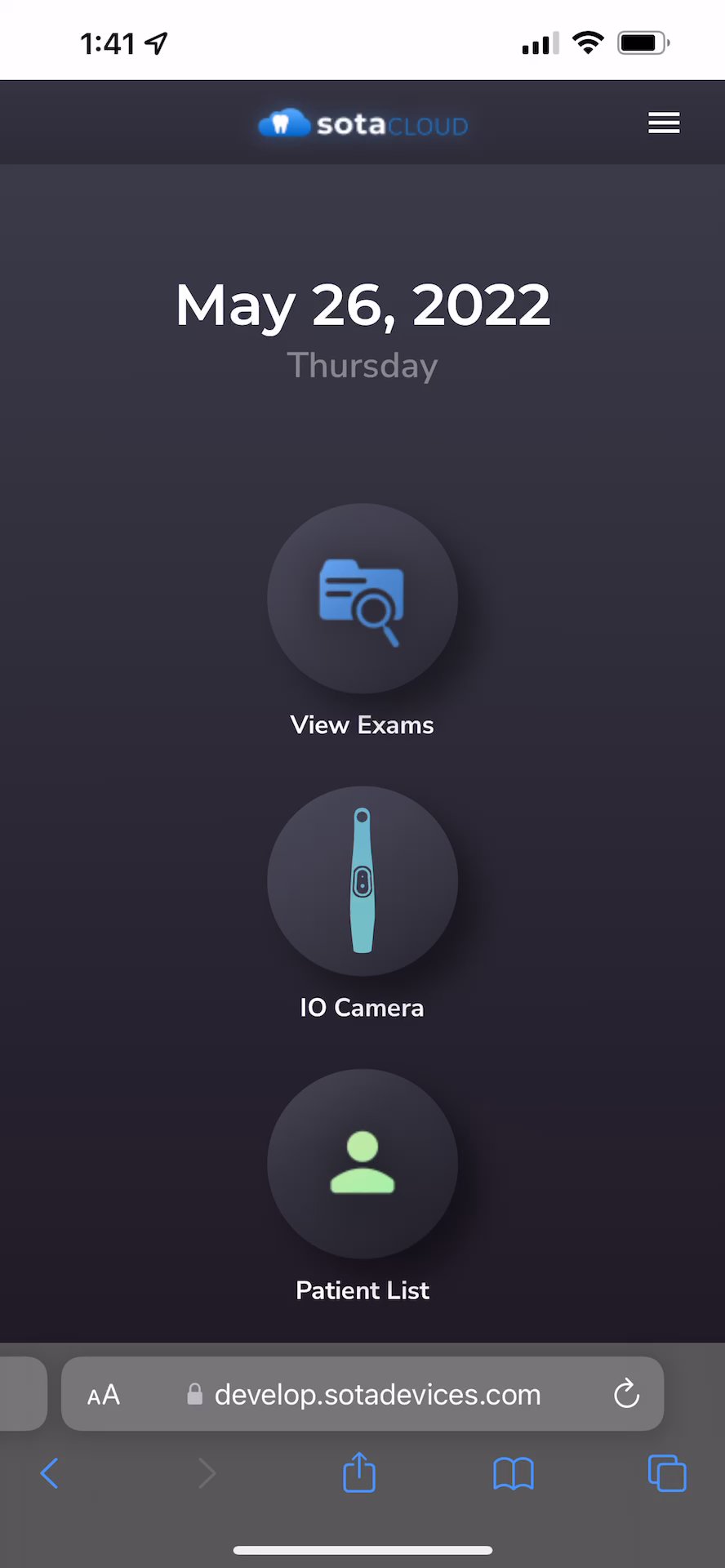Open Safari bookmarks
725x1568 pixels.
(x=514, y=1473)
